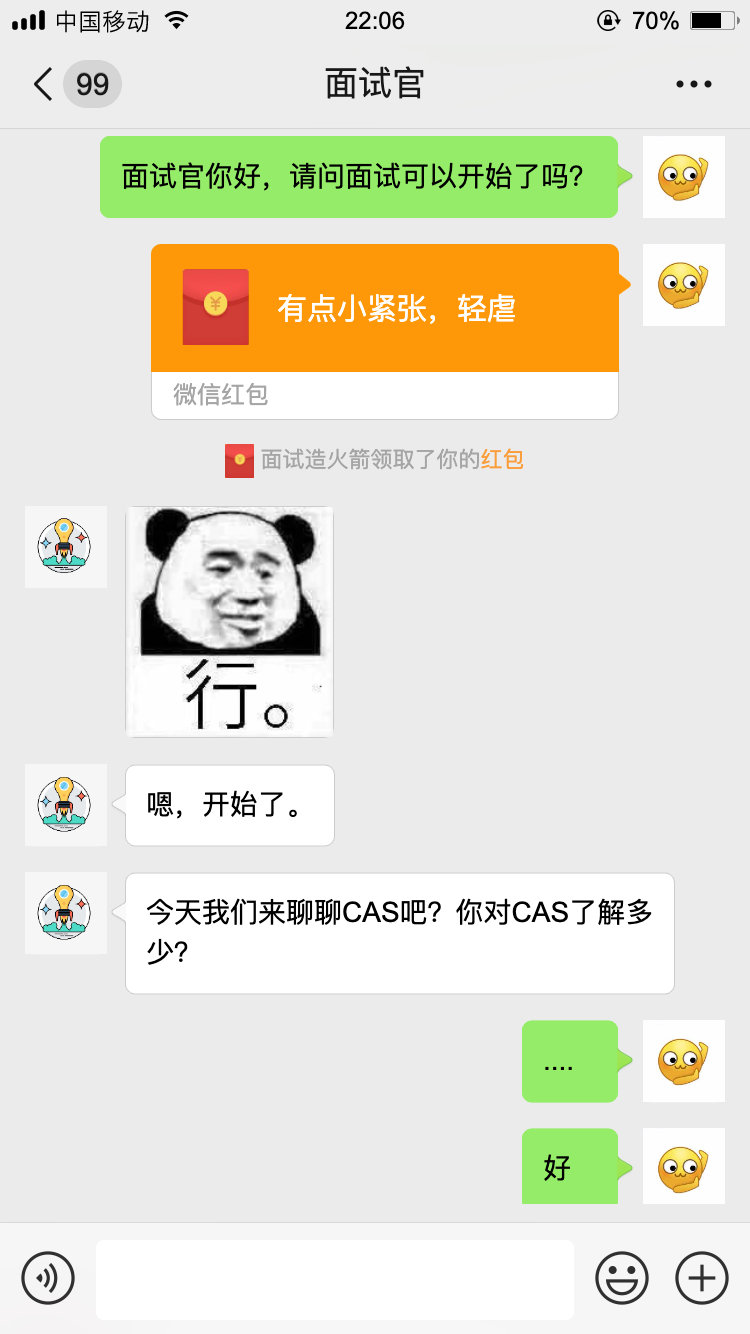View the panda "行。" sticker
The height and width of the screenshot is (1334, 750).
tap(229, 621)
